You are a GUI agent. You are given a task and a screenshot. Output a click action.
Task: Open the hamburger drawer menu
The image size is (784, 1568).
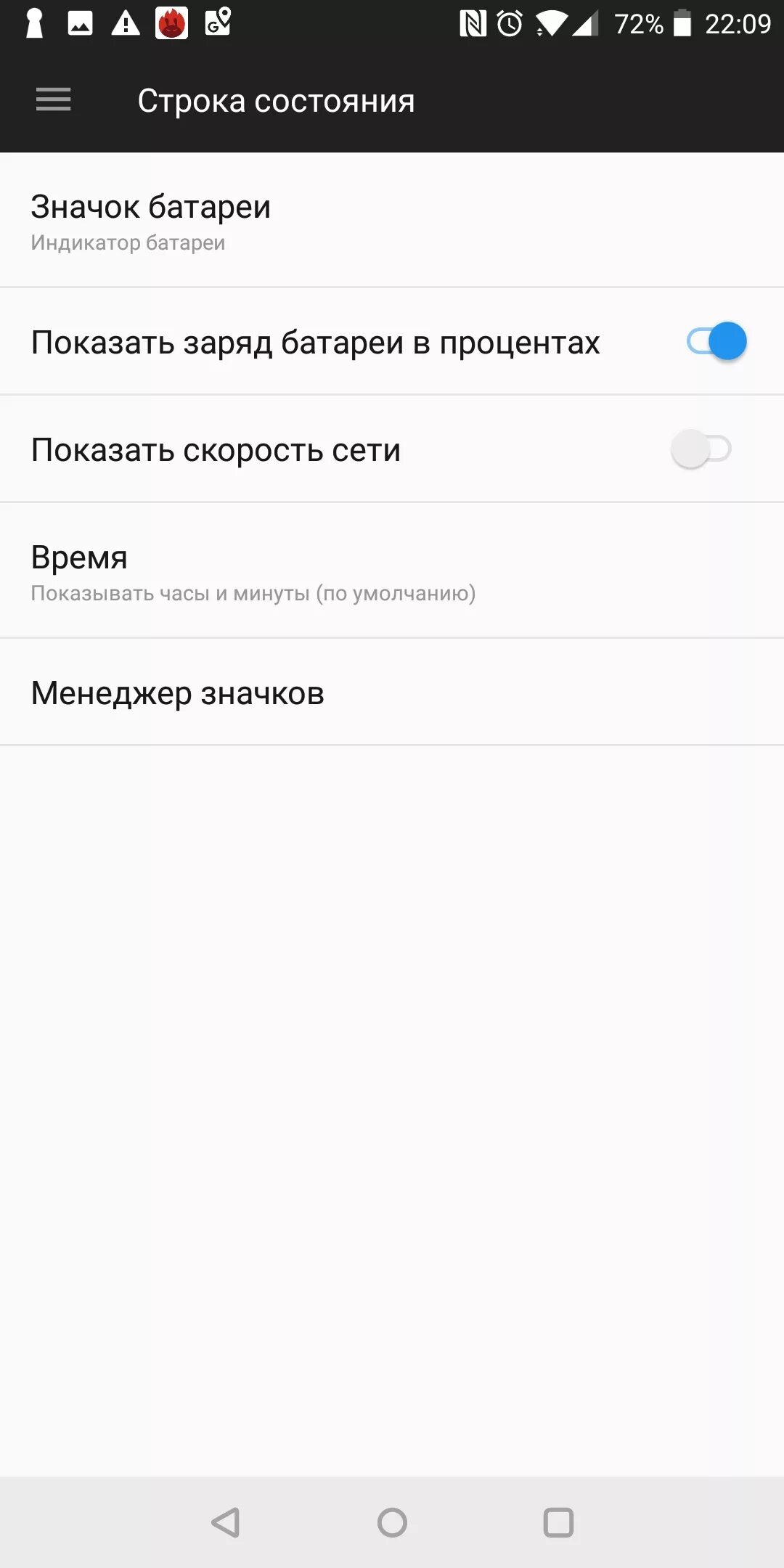click(x=54, y=99)
